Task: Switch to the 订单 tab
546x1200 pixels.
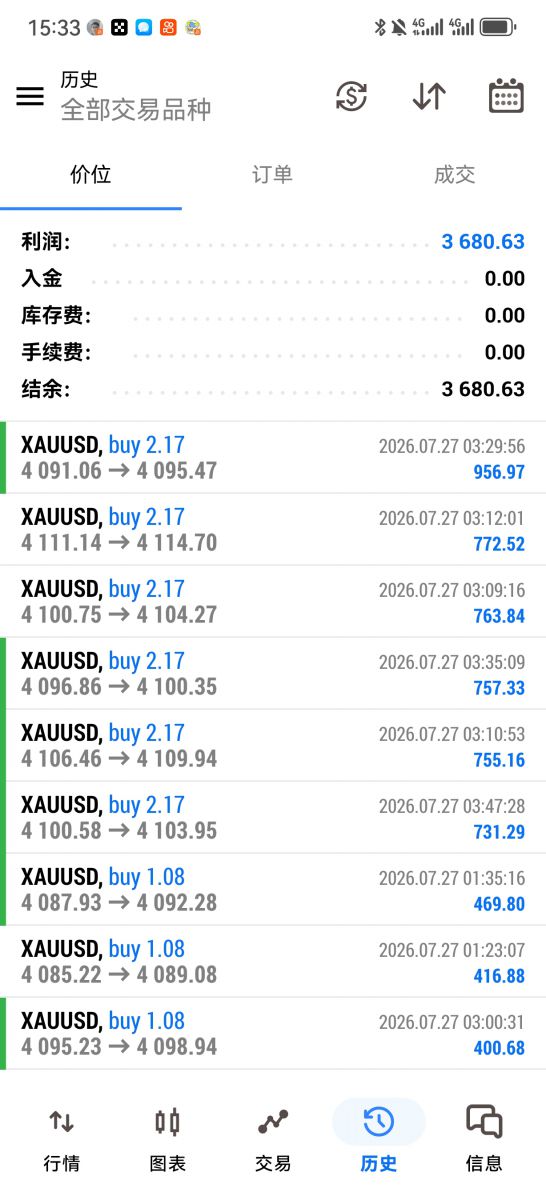Action: point(272,175)
